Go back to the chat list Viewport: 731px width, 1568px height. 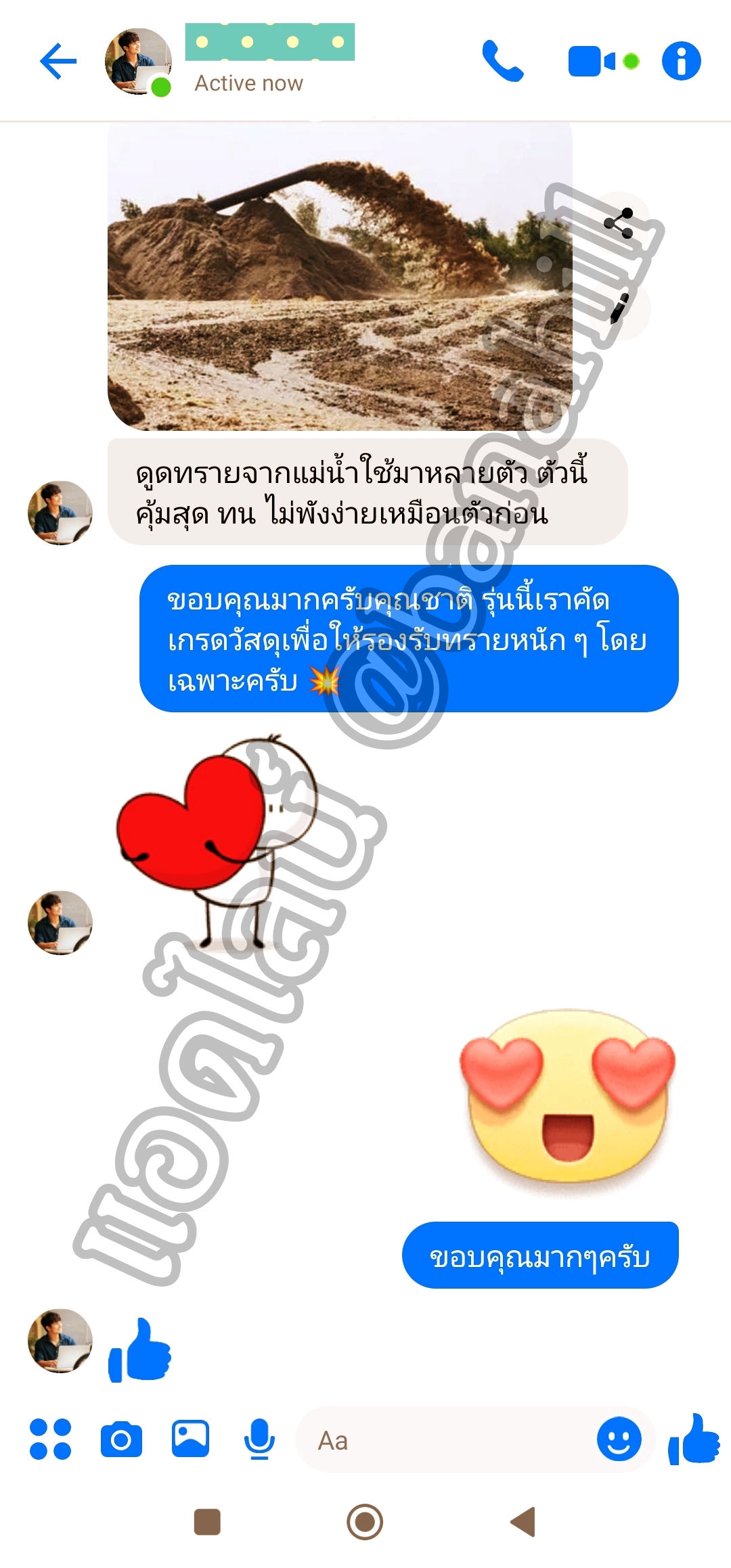click(58, 62)
